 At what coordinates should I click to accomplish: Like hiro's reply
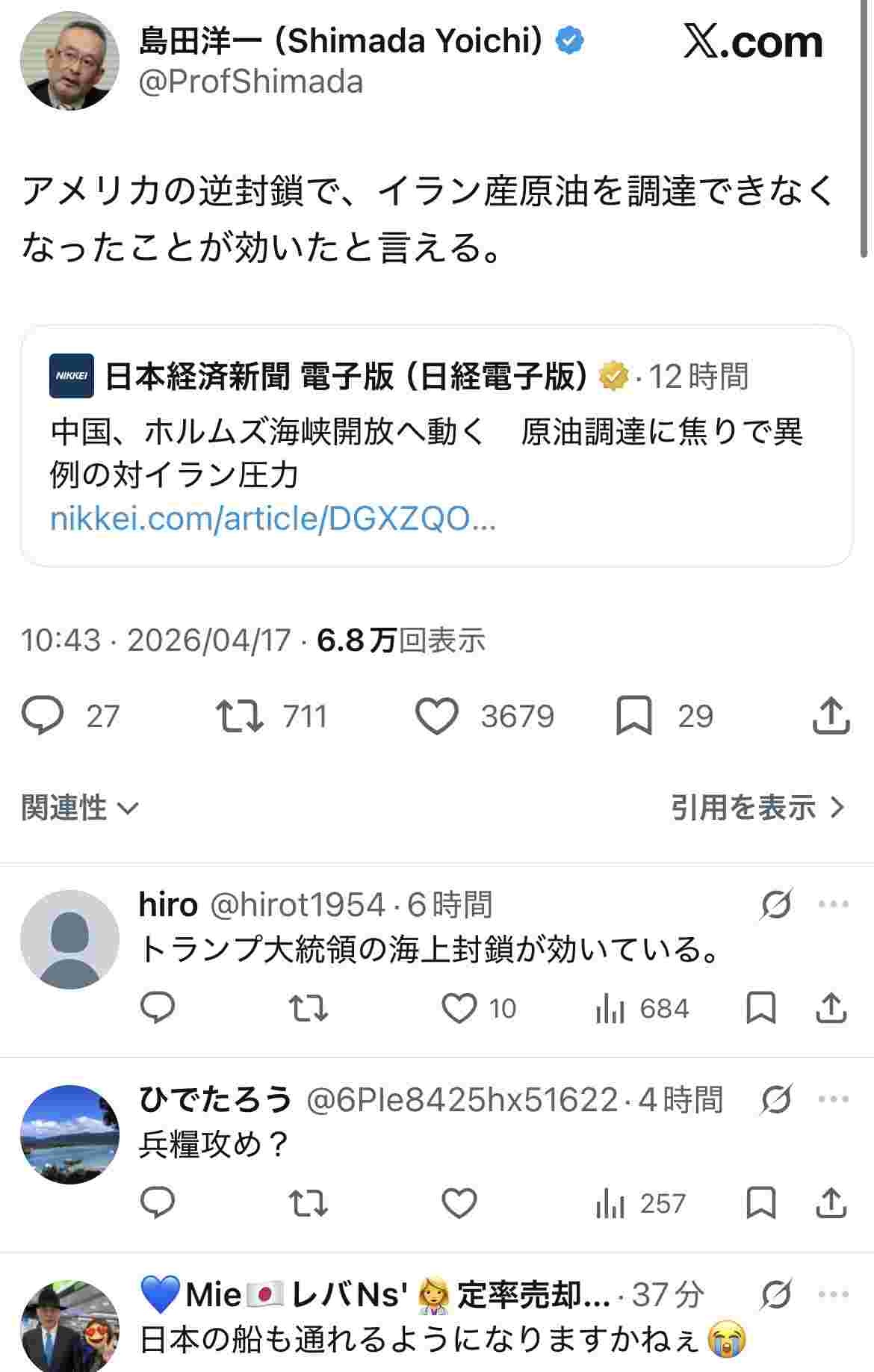[459, 1008]
